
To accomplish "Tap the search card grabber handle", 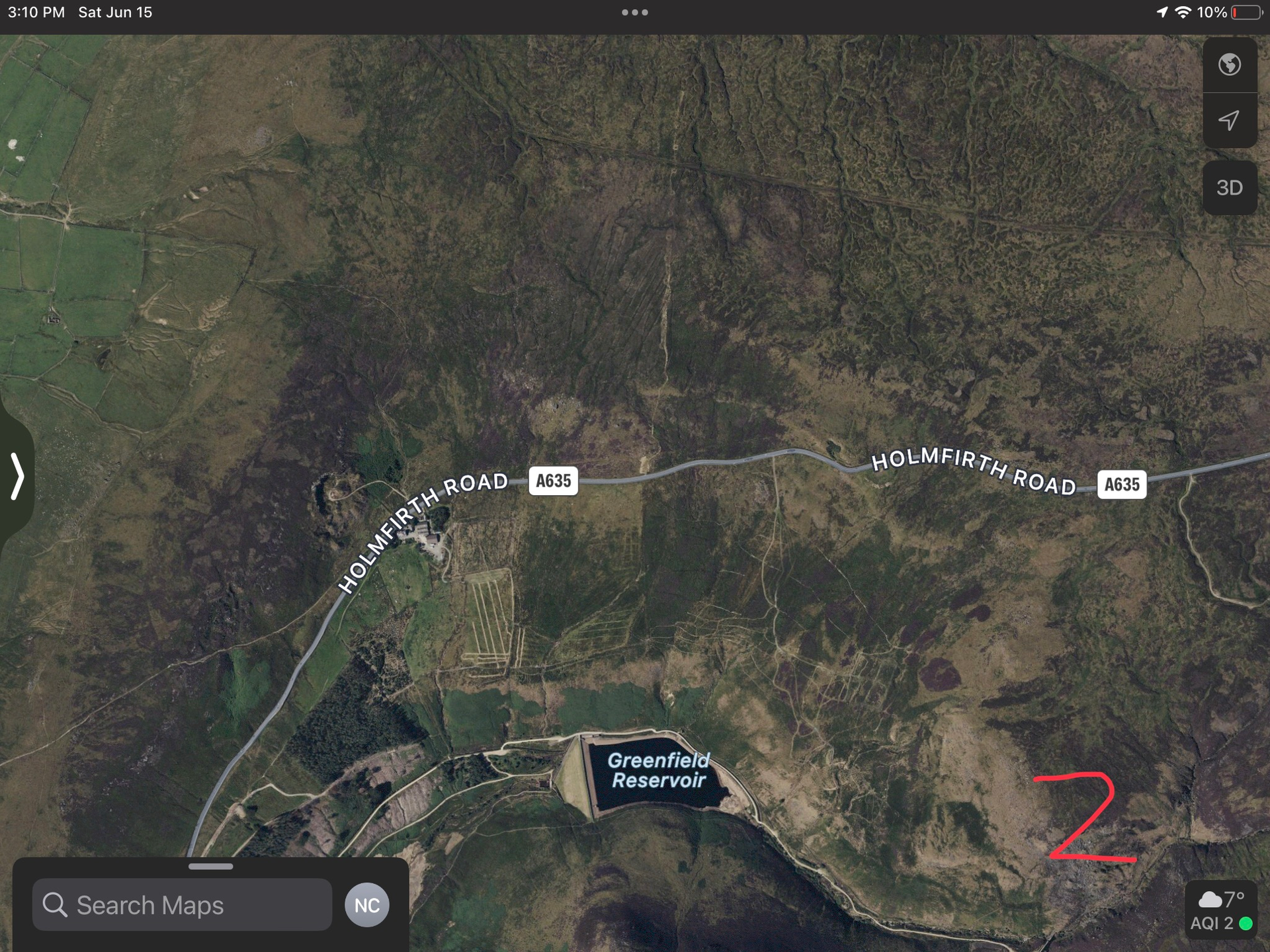I will point(211,866).
